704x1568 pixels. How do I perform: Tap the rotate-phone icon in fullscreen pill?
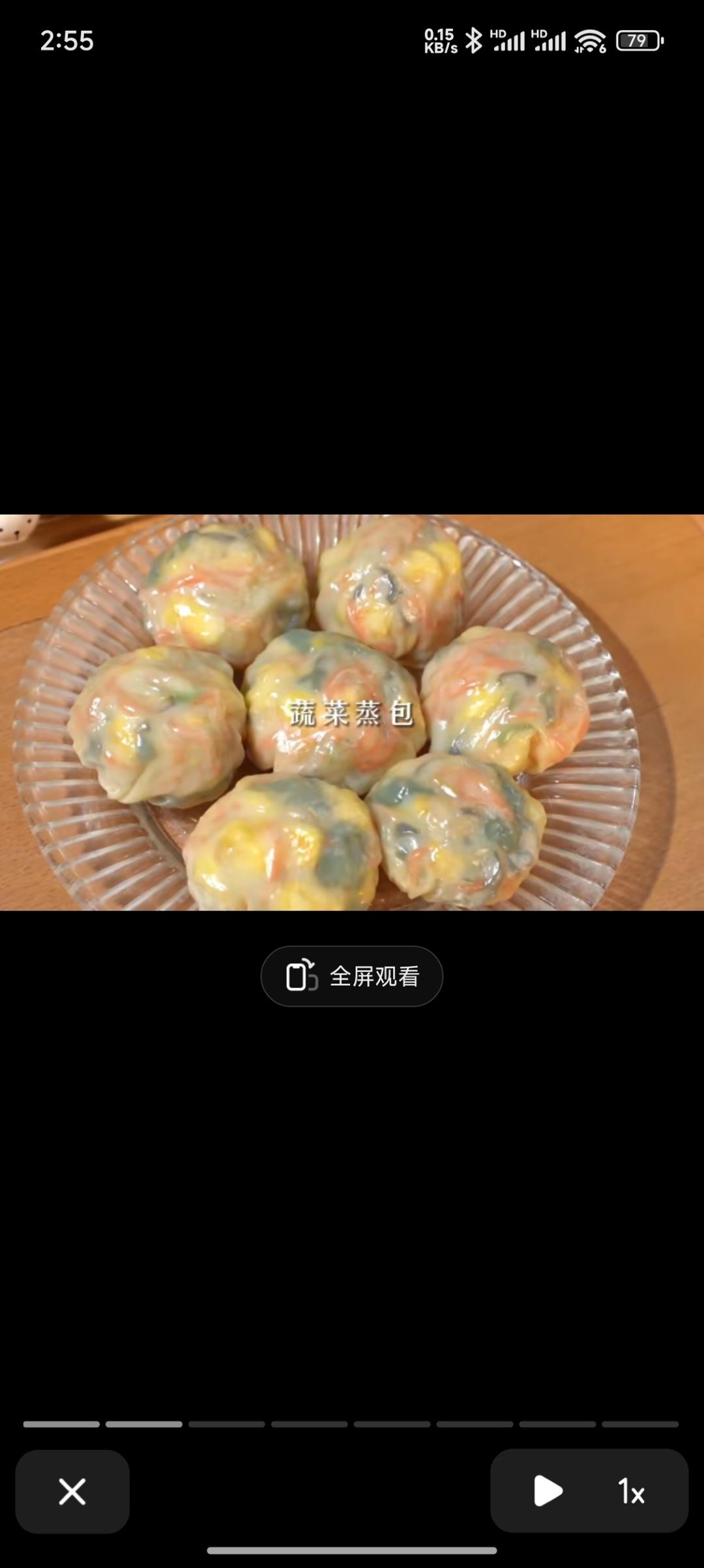pos(301,975)
